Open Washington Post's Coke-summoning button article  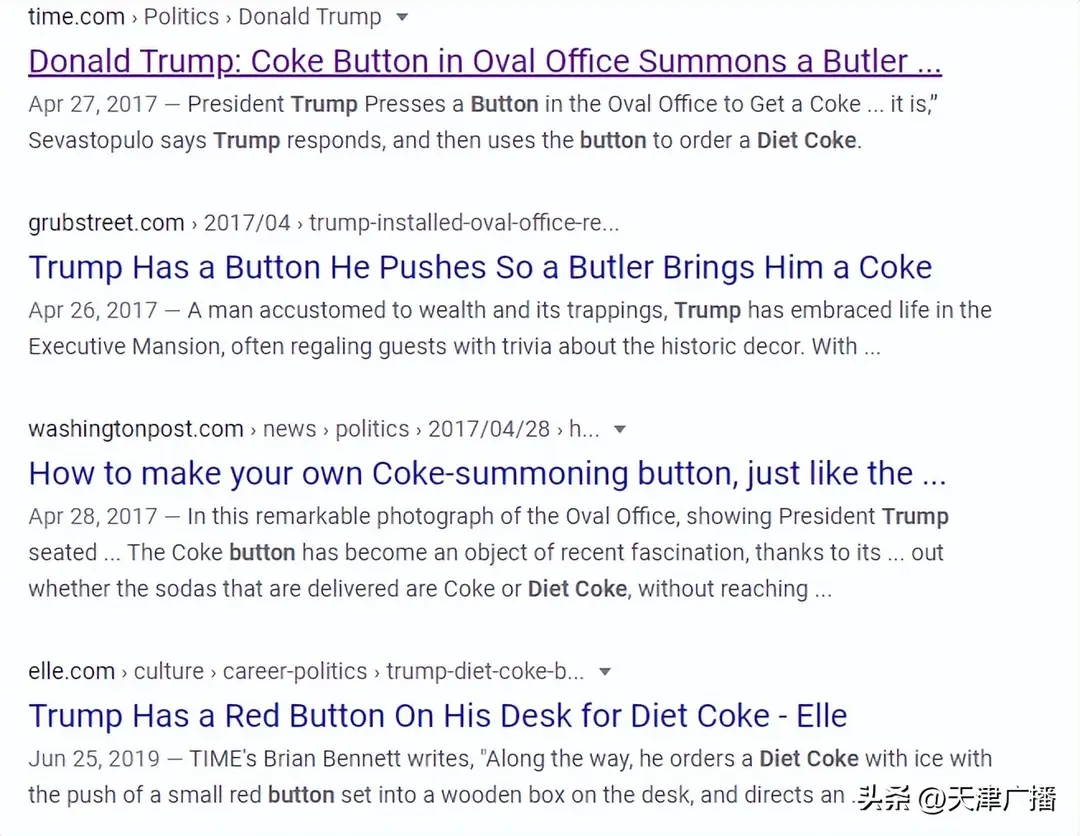486,473
